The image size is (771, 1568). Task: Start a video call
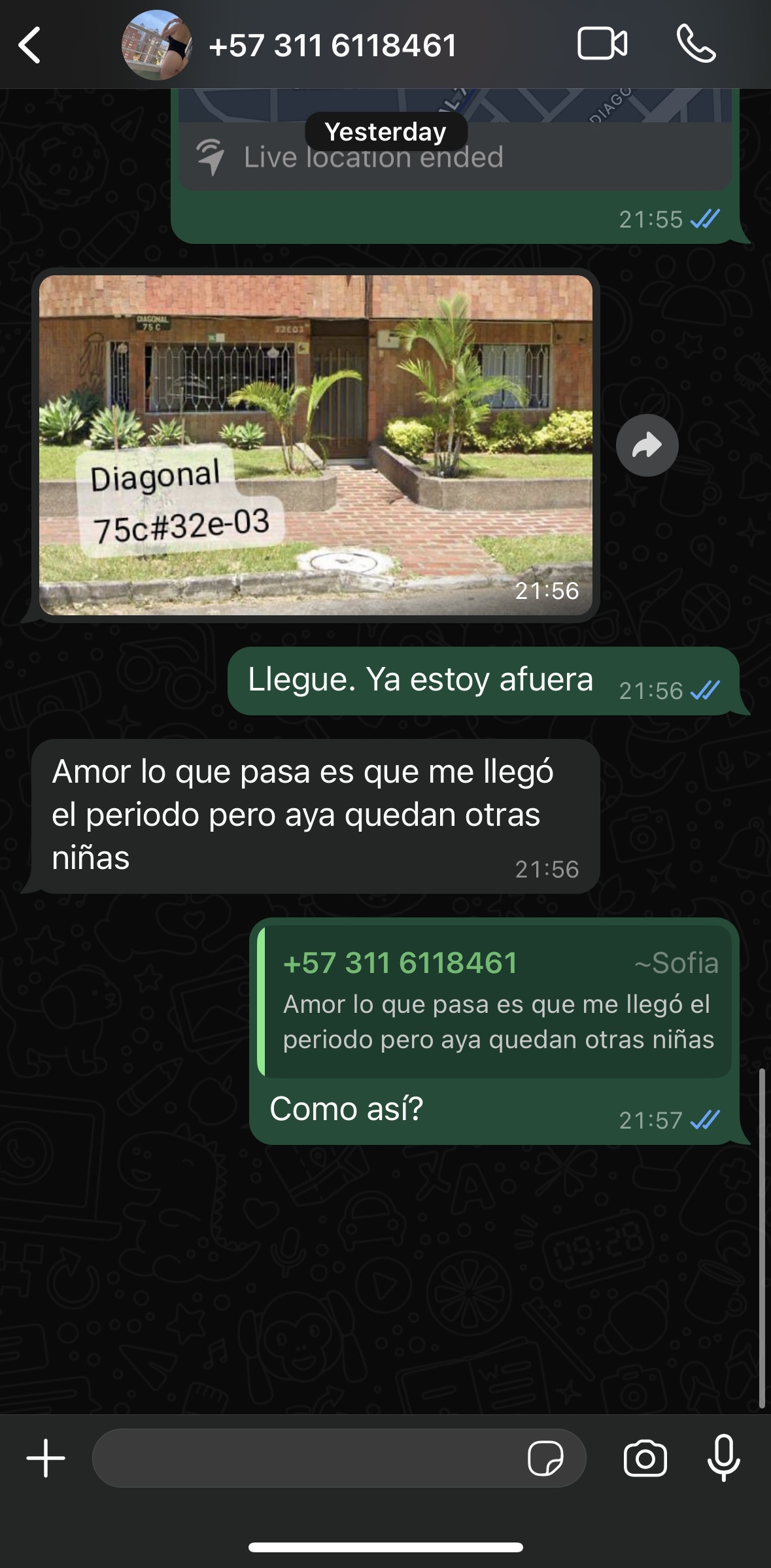602,44
